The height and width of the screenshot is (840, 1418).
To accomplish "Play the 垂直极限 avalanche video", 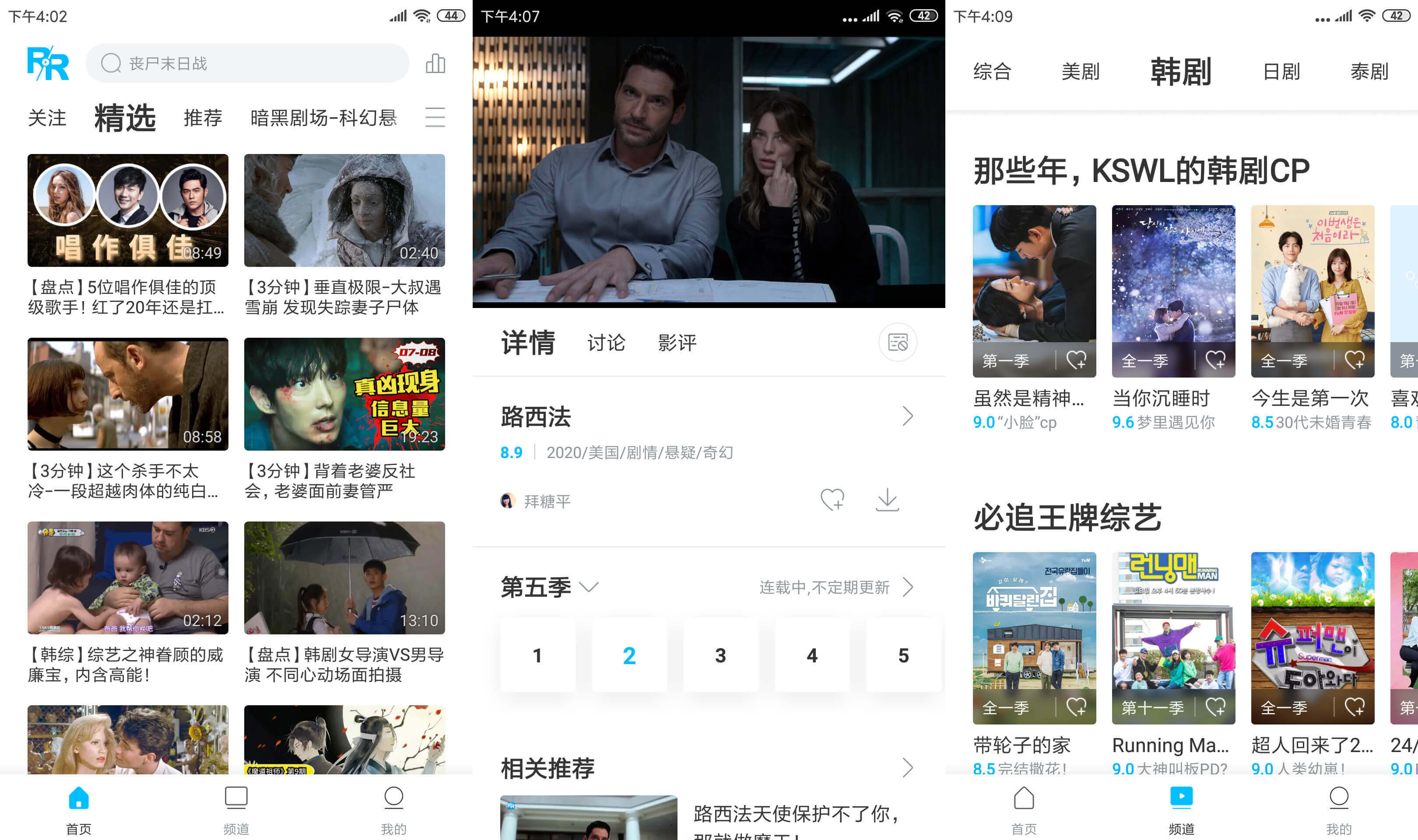I will click(344, 210).
